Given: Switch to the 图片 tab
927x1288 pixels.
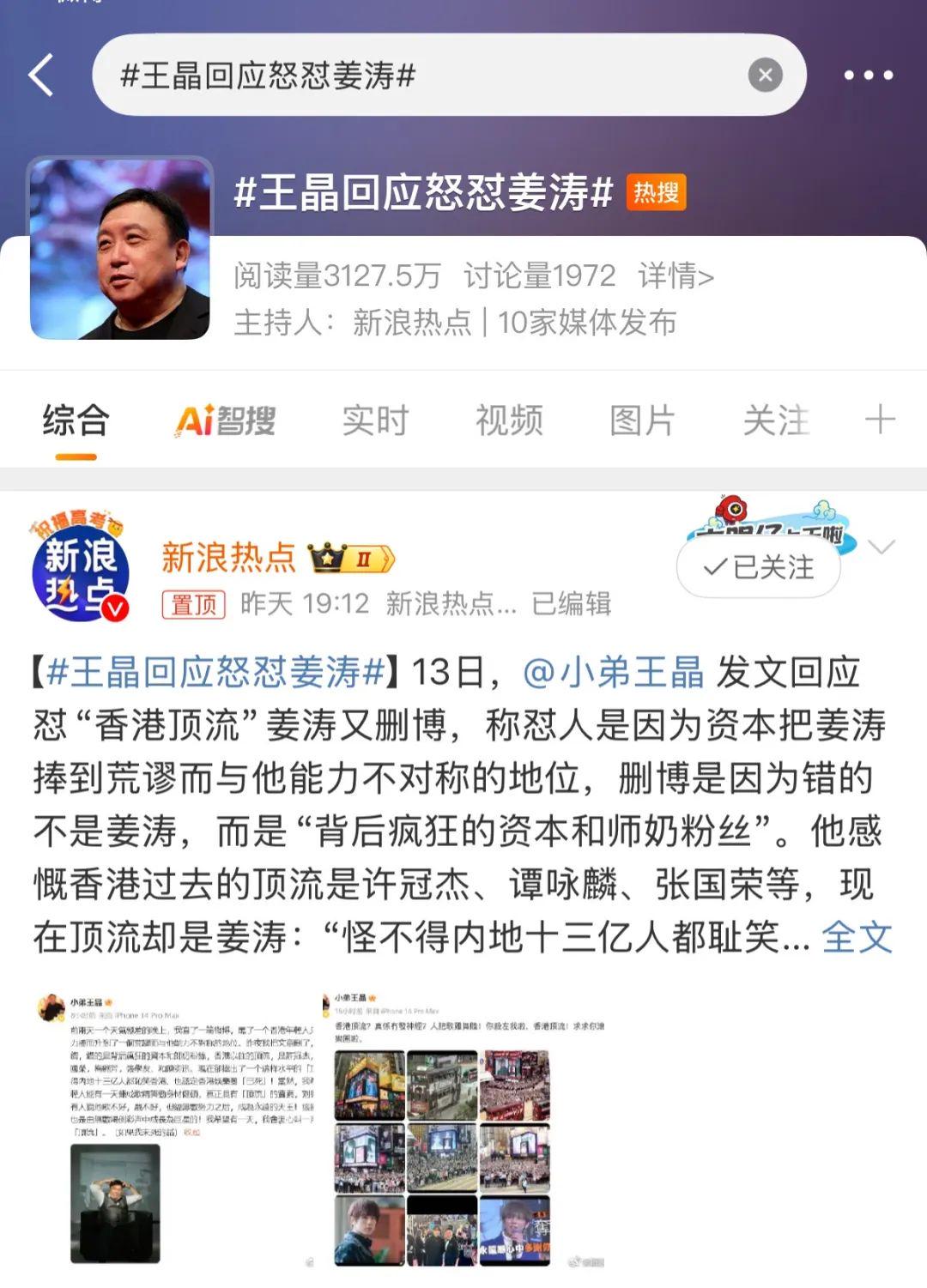Looking at the screenshot, I should tap(642, 420).
